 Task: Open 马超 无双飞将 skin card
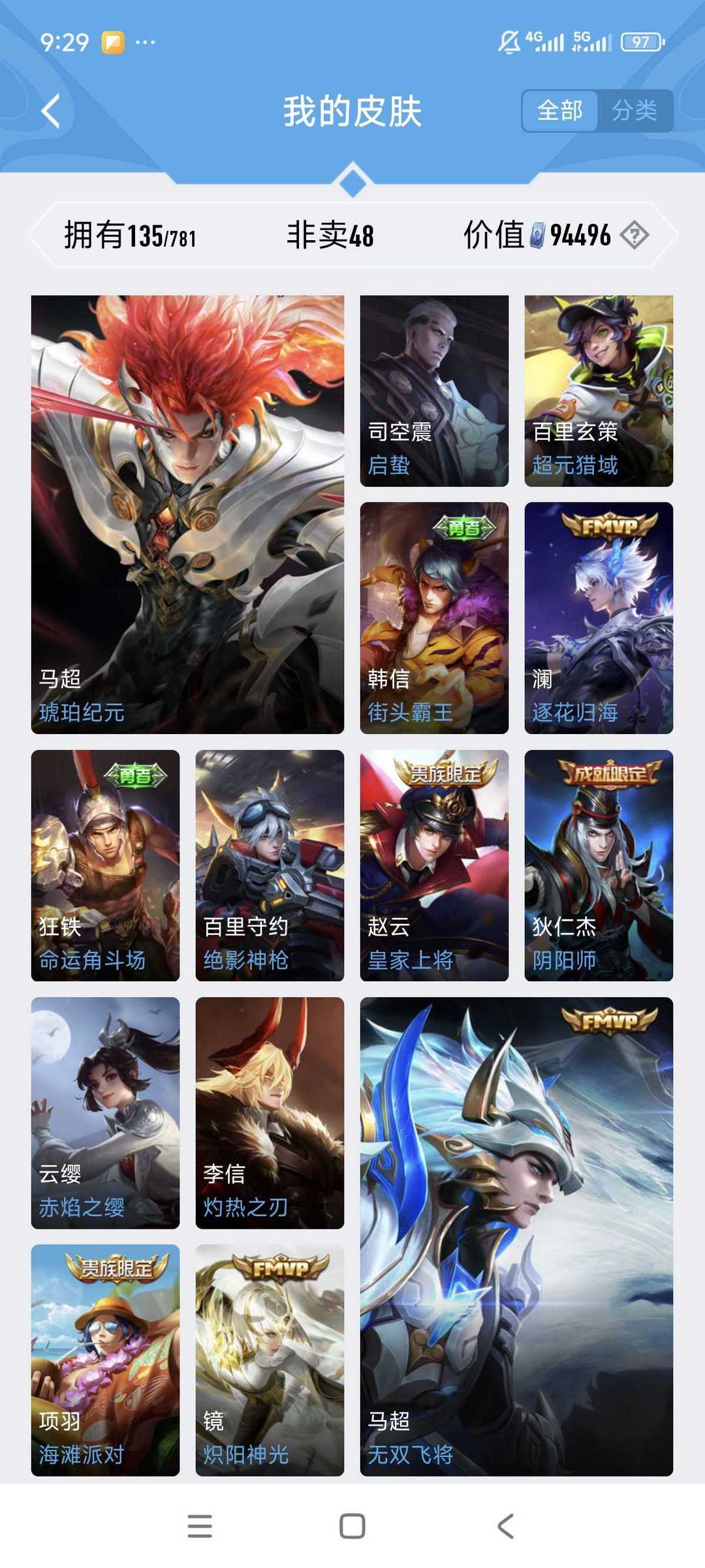point(516,1237)
